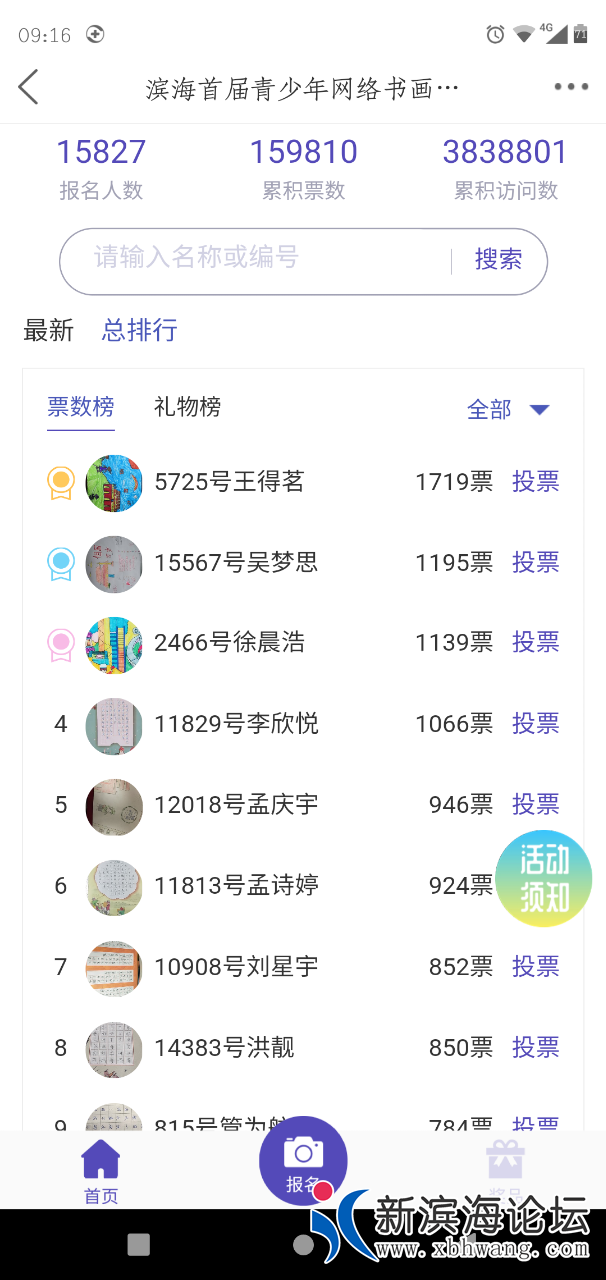Image resolution: width=606 pixels, height=1280 pixels.
Task: Go back using the header arrow
Action: click(29, 87)
